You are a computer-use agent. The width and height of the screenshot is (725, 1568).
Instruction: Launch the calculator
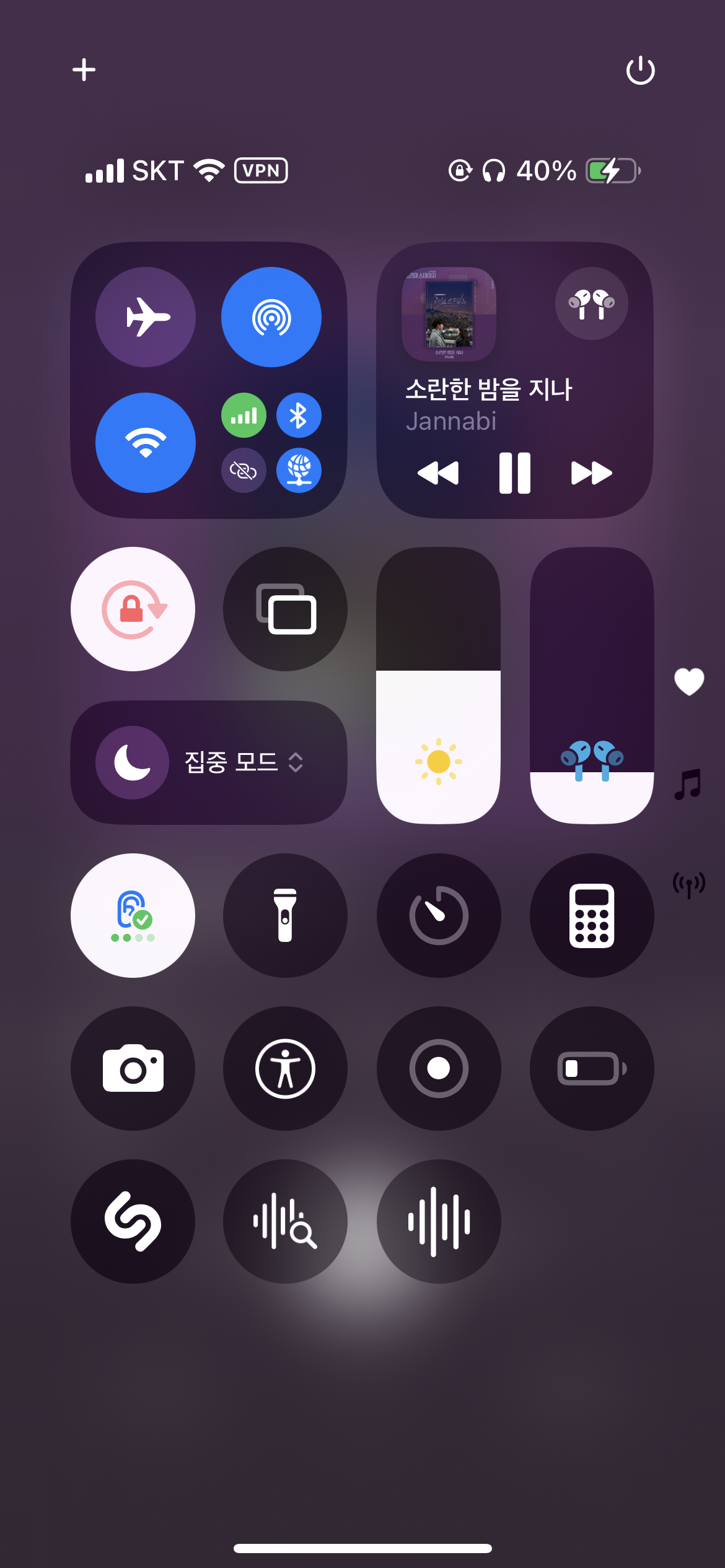click(591, 915)
